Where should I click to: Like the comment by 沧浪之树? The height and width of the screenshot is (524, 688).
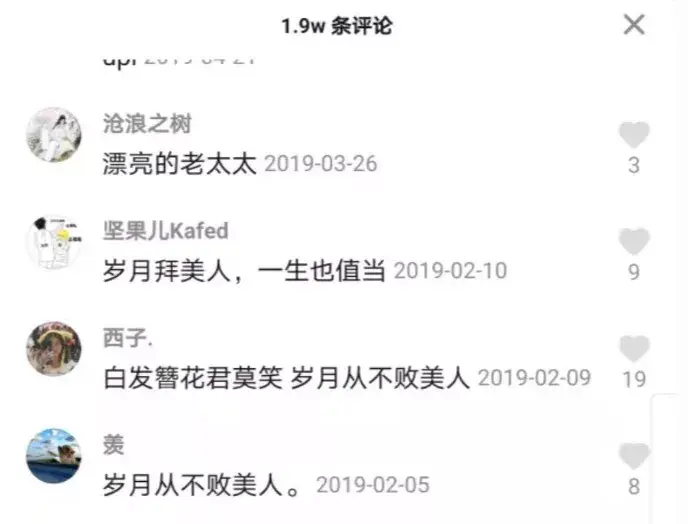(634, 135)
